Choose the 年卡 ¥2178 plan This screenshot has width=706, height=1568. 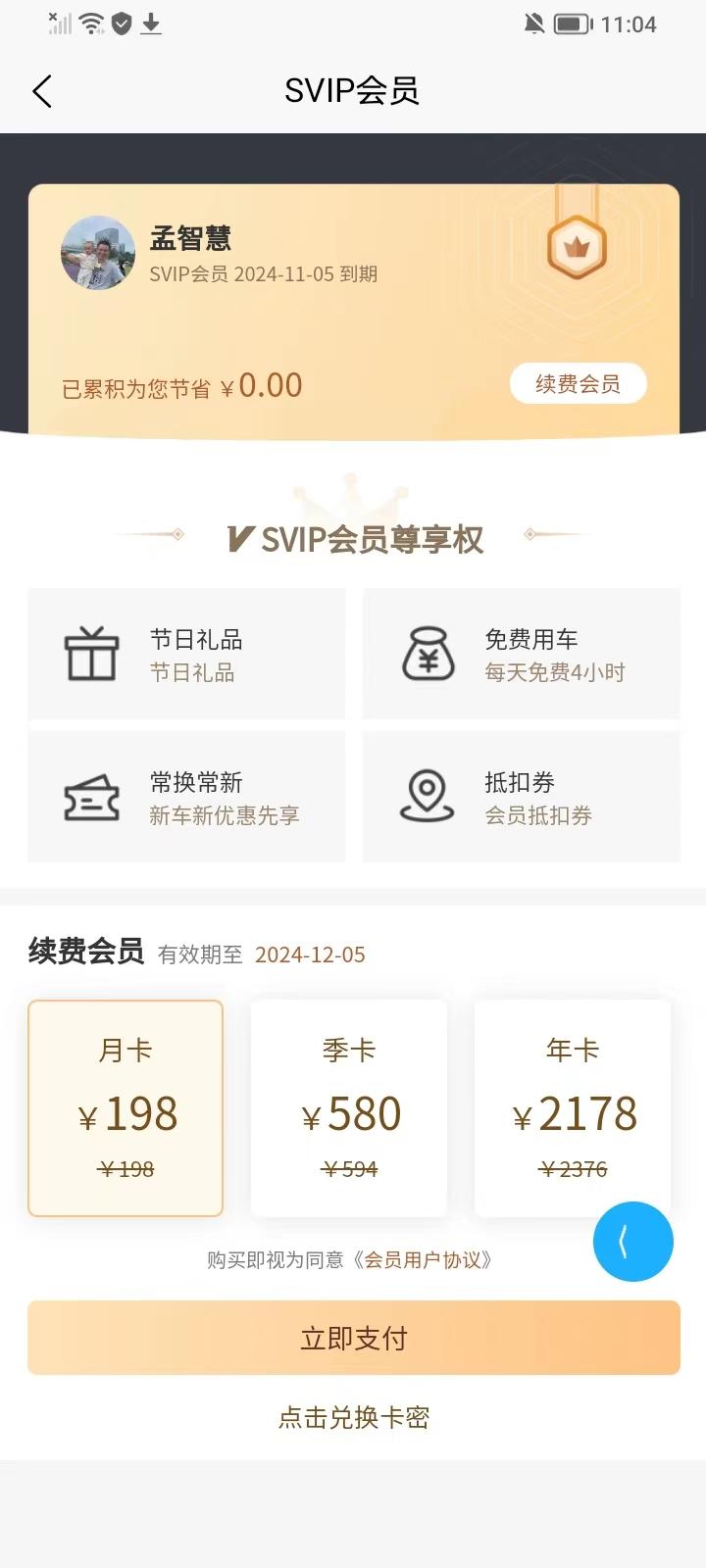point(573,1107)
